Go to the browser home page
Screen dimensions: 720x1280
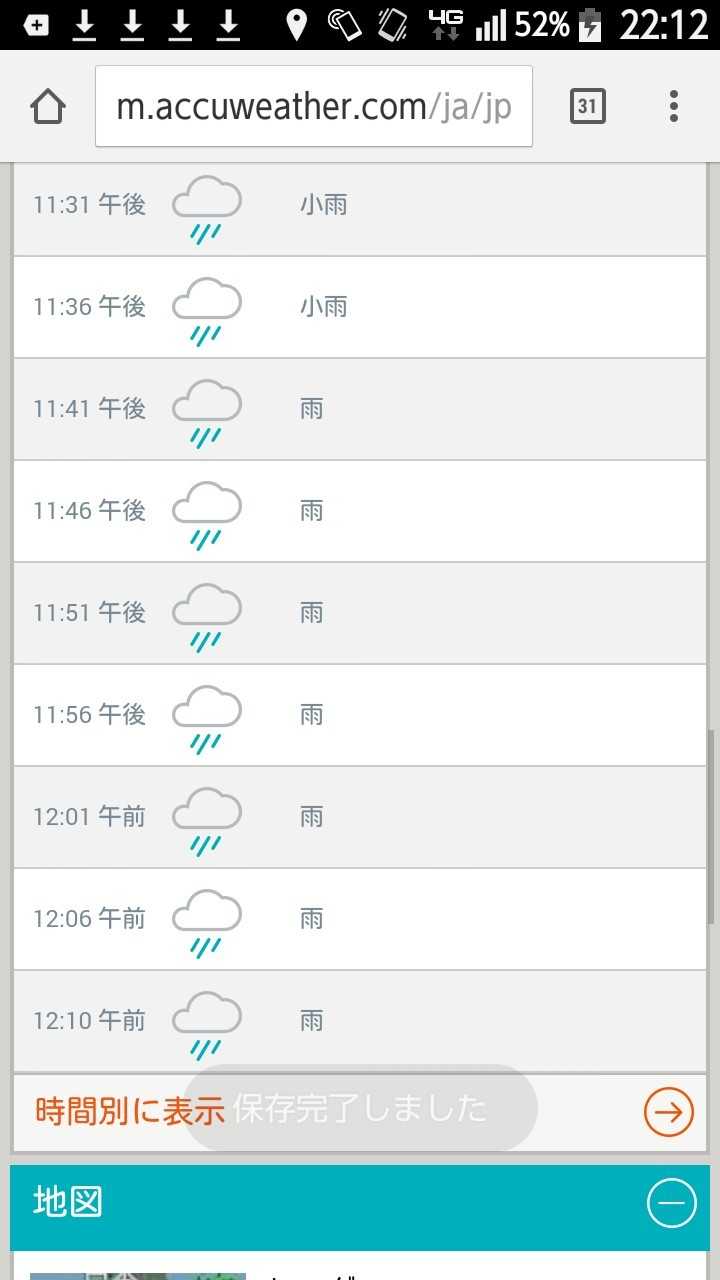pos(48,106)
